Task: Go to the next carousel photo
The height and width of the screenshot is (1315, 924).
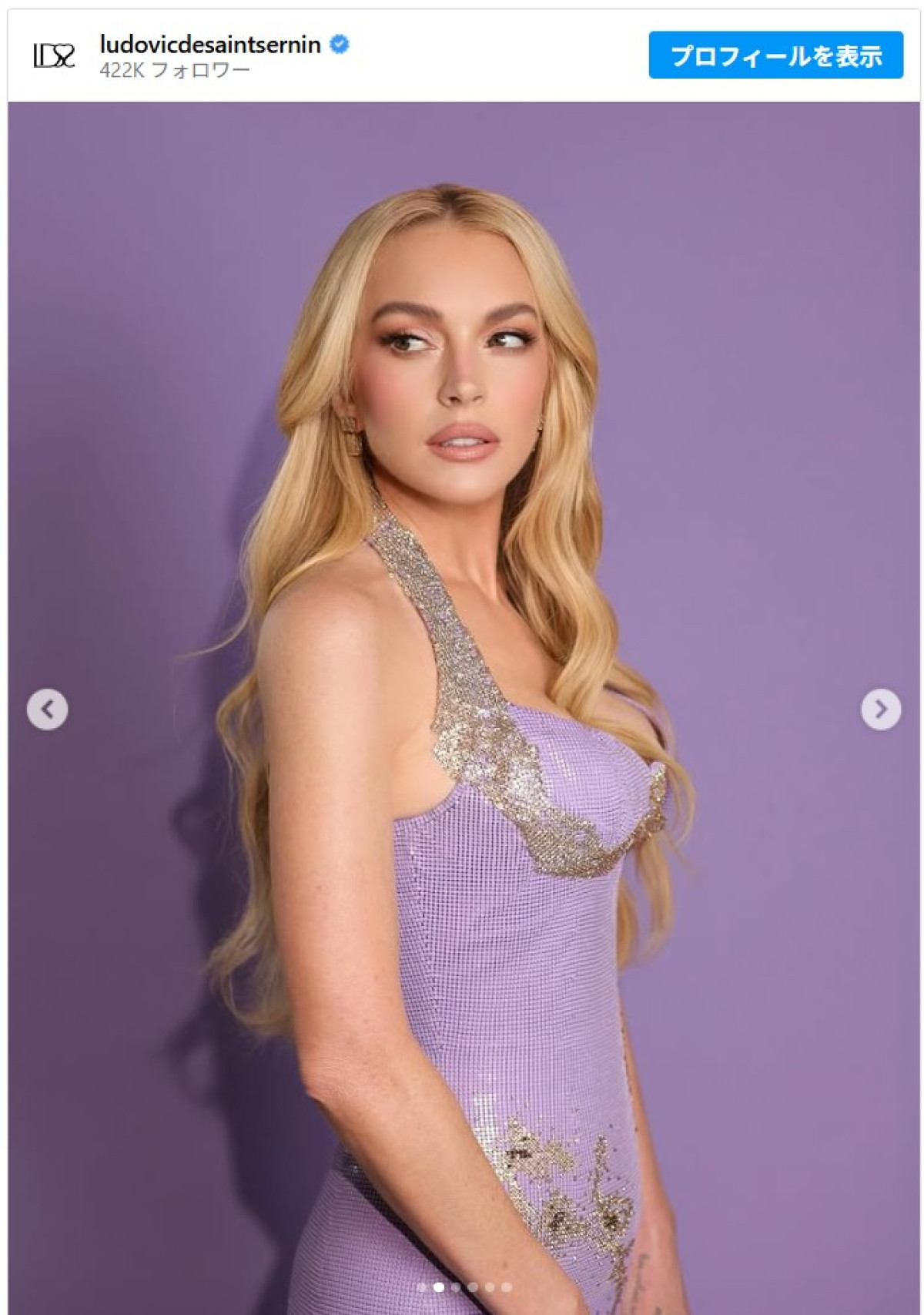Action: 881,709
